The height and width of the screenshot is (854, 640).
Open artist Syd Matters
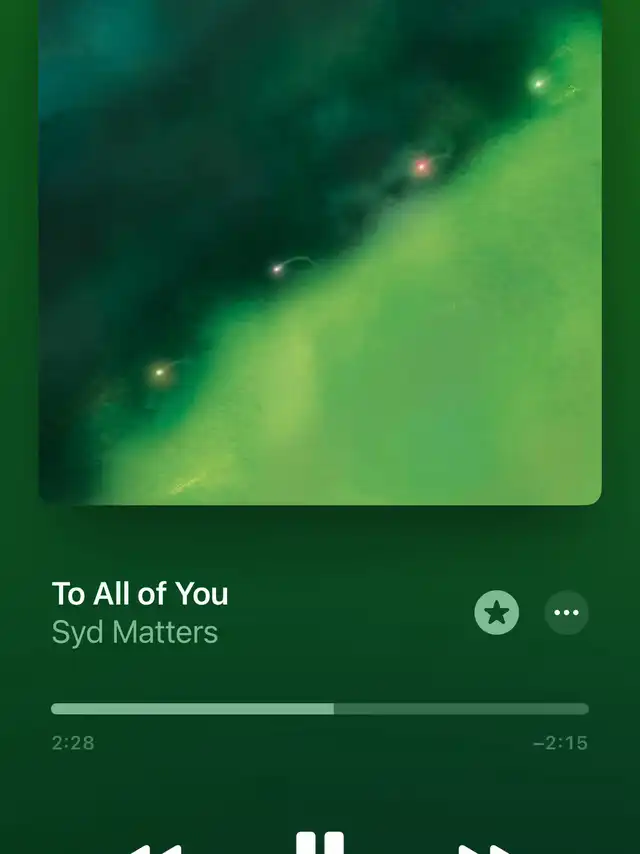coord(135,632)
